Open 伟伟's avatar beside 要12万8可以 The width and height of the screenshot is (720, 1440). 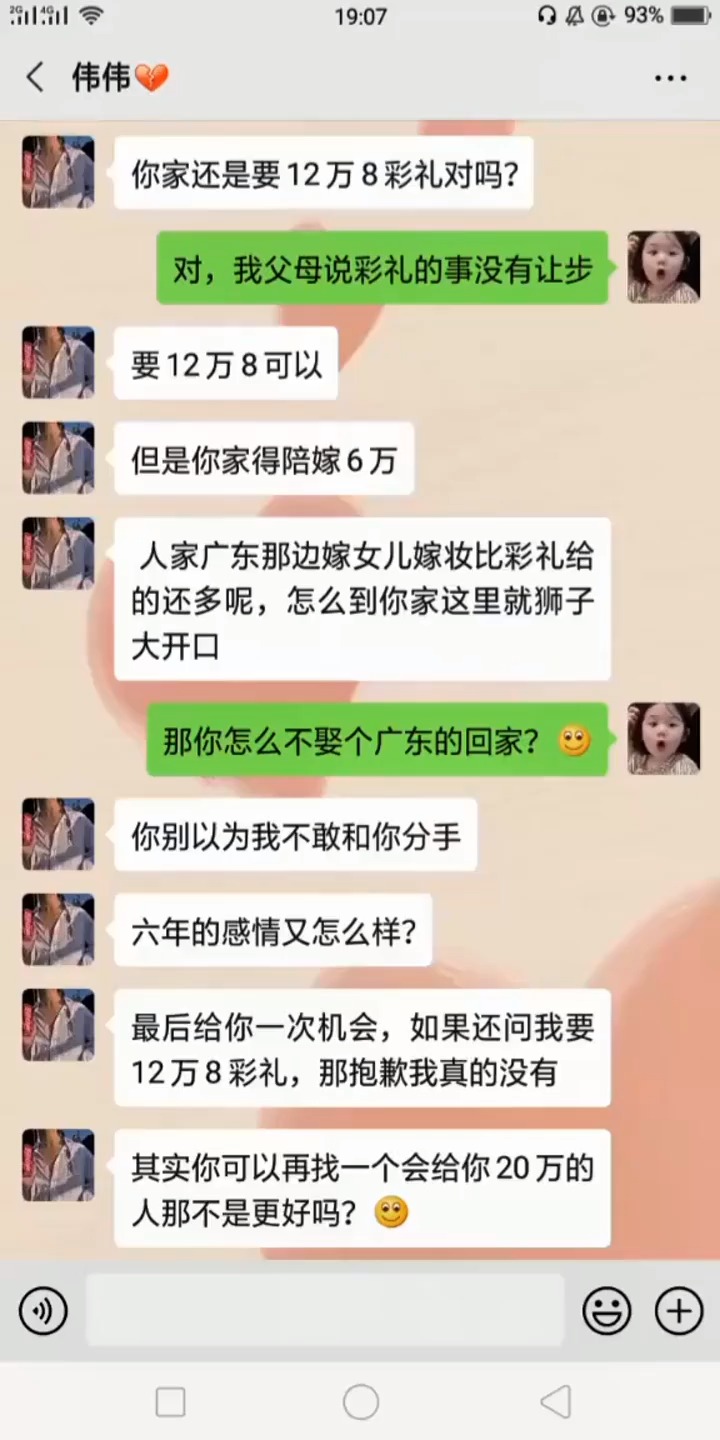(58, 363)
